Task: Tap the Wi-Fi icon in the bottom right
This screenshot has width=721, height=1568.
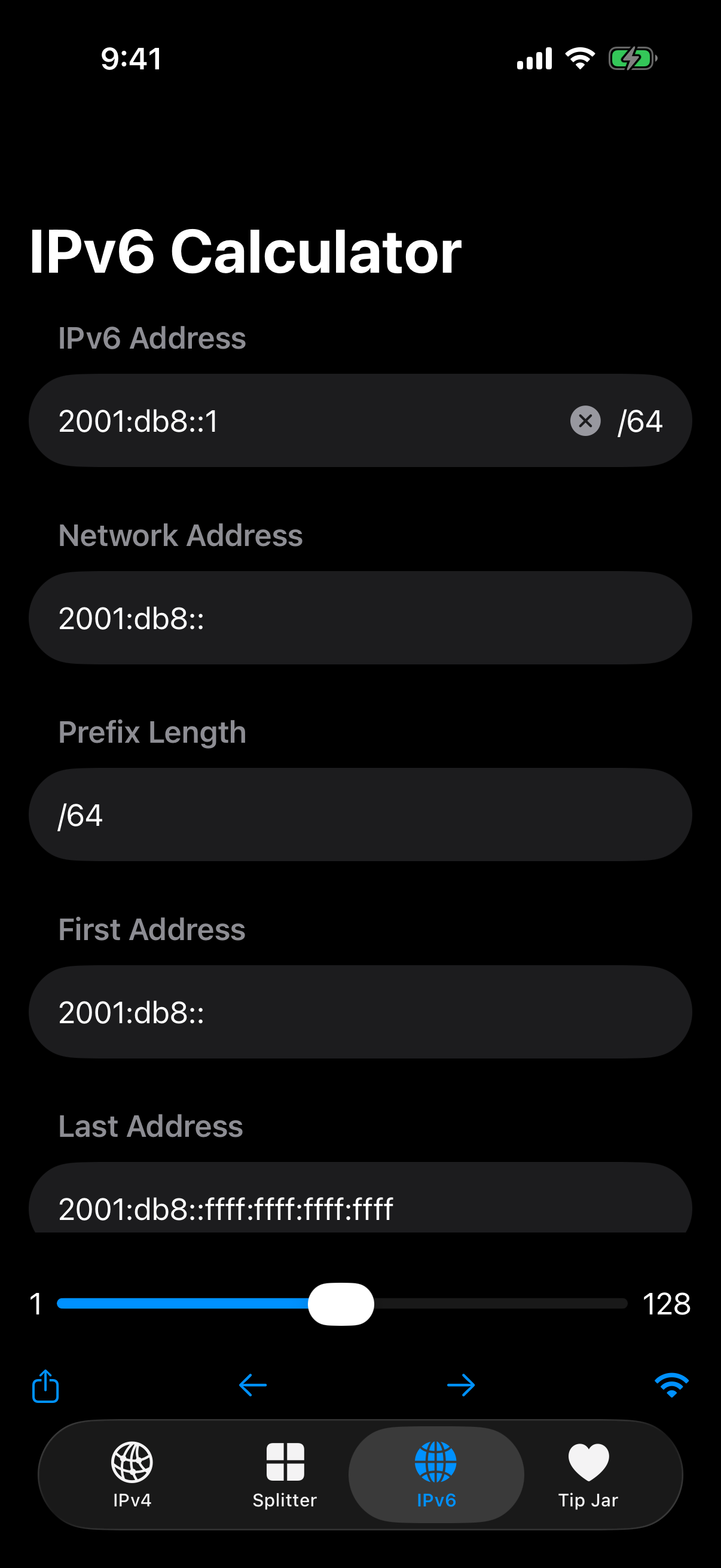Action: click(671, 1385)
